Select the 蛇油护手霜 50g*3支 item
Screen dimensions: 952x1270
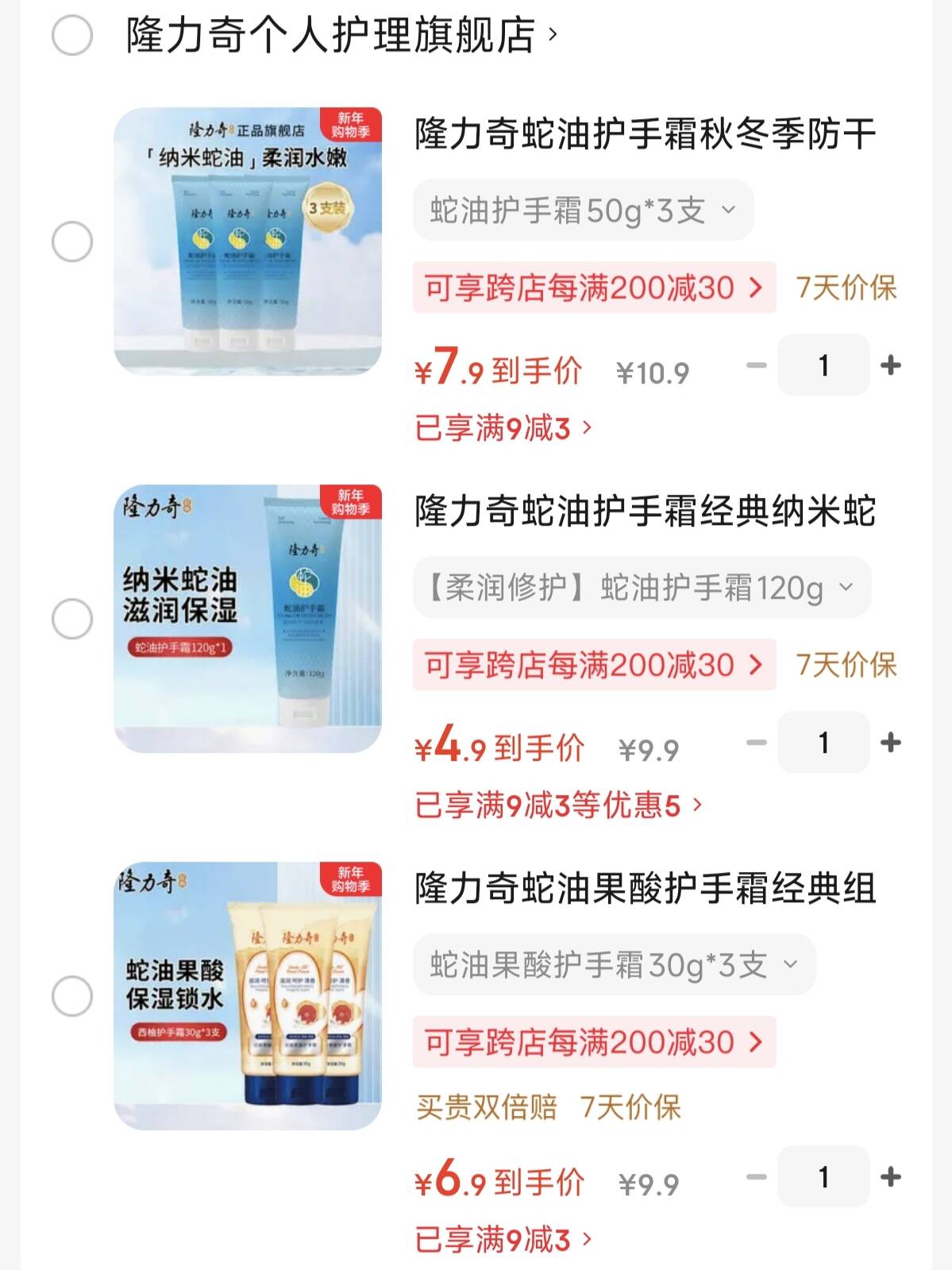(72, 241)
